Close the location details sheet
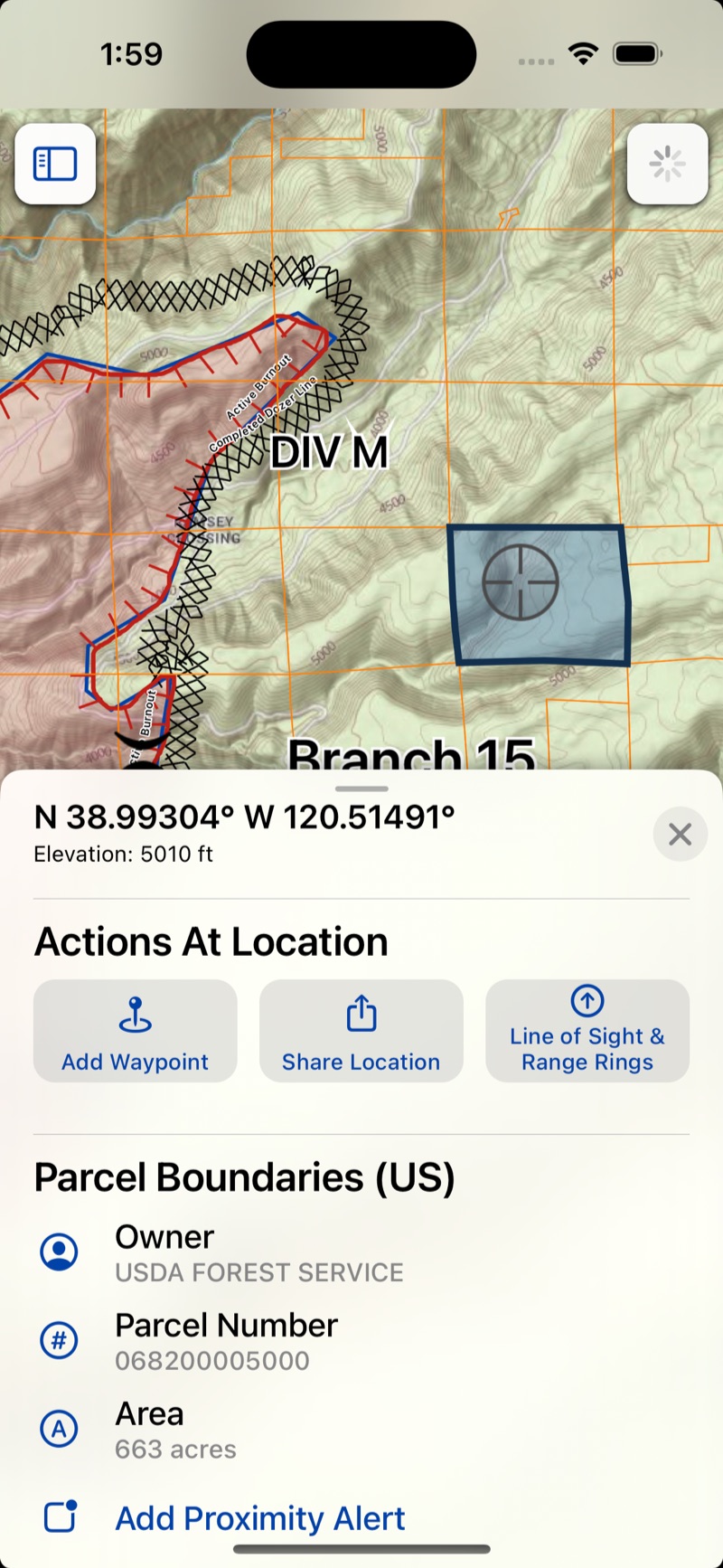 [x=680, y=834]
